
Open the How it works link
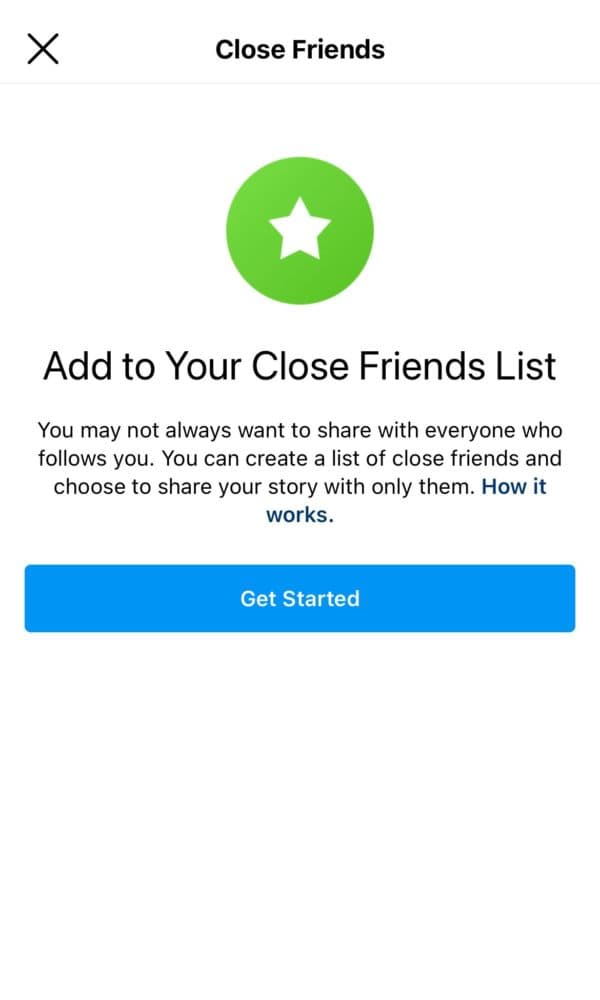pos(514,488)
